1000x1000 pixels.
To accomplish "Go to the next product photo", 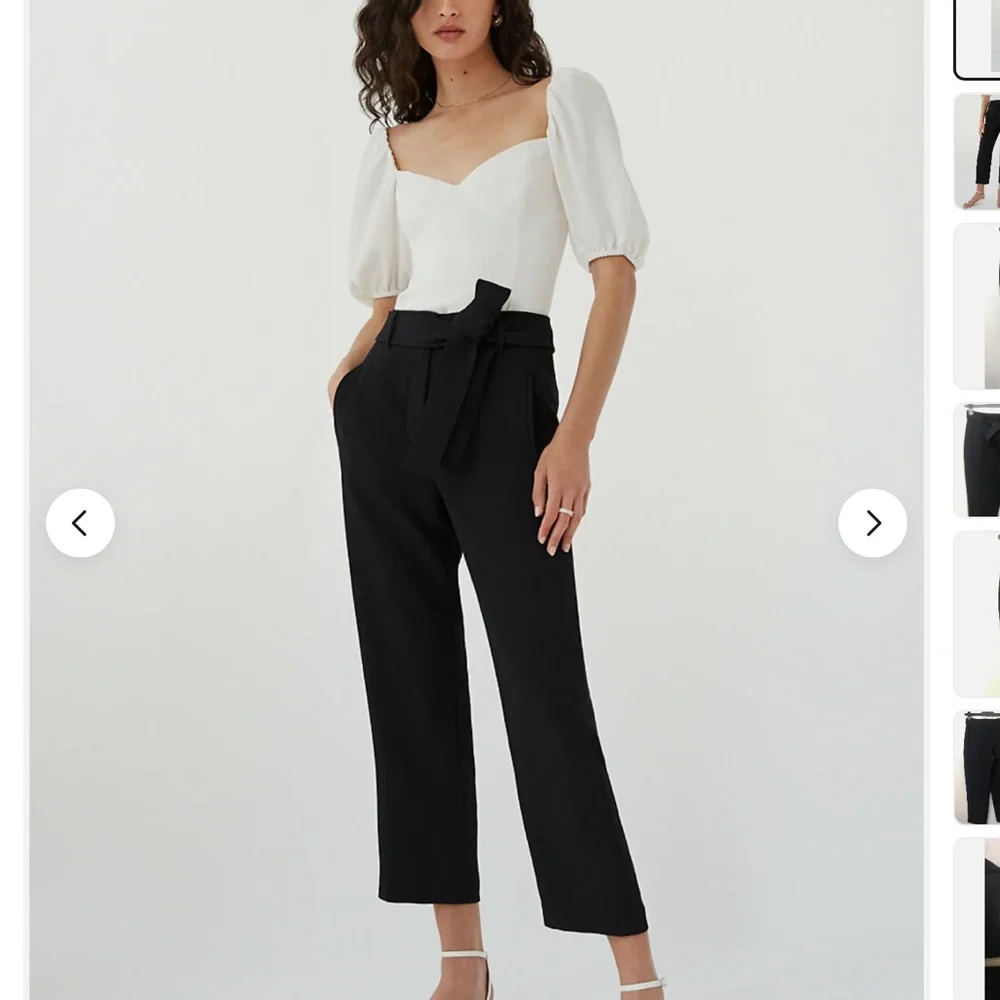I will click(x=872, y=523).
